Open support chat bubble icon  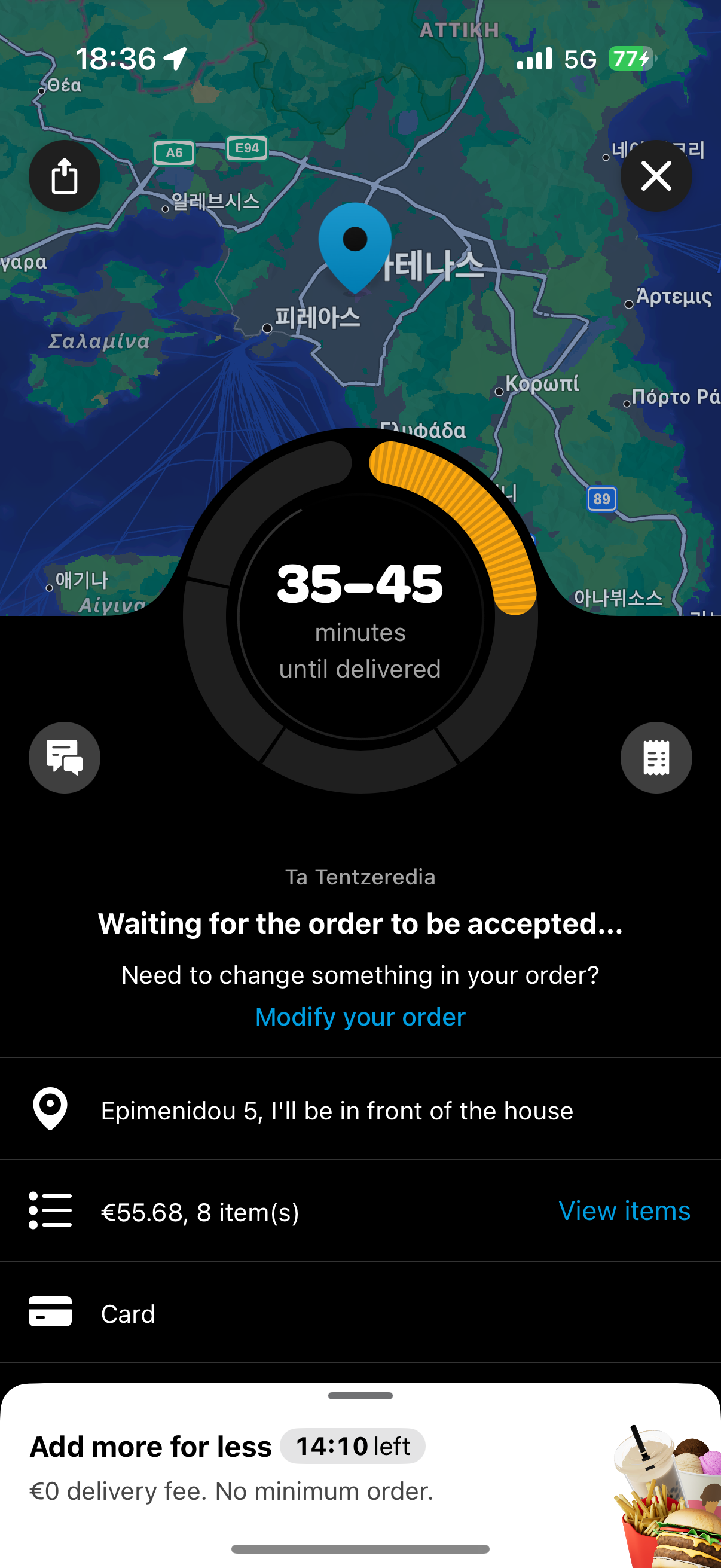65,757
